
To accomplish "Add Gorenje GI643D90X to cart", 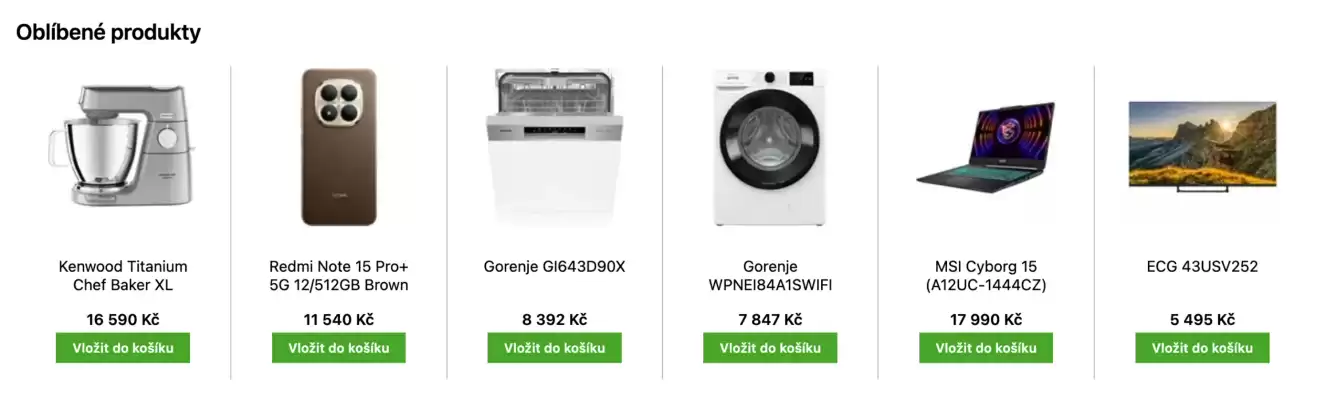I will point(555,348).
